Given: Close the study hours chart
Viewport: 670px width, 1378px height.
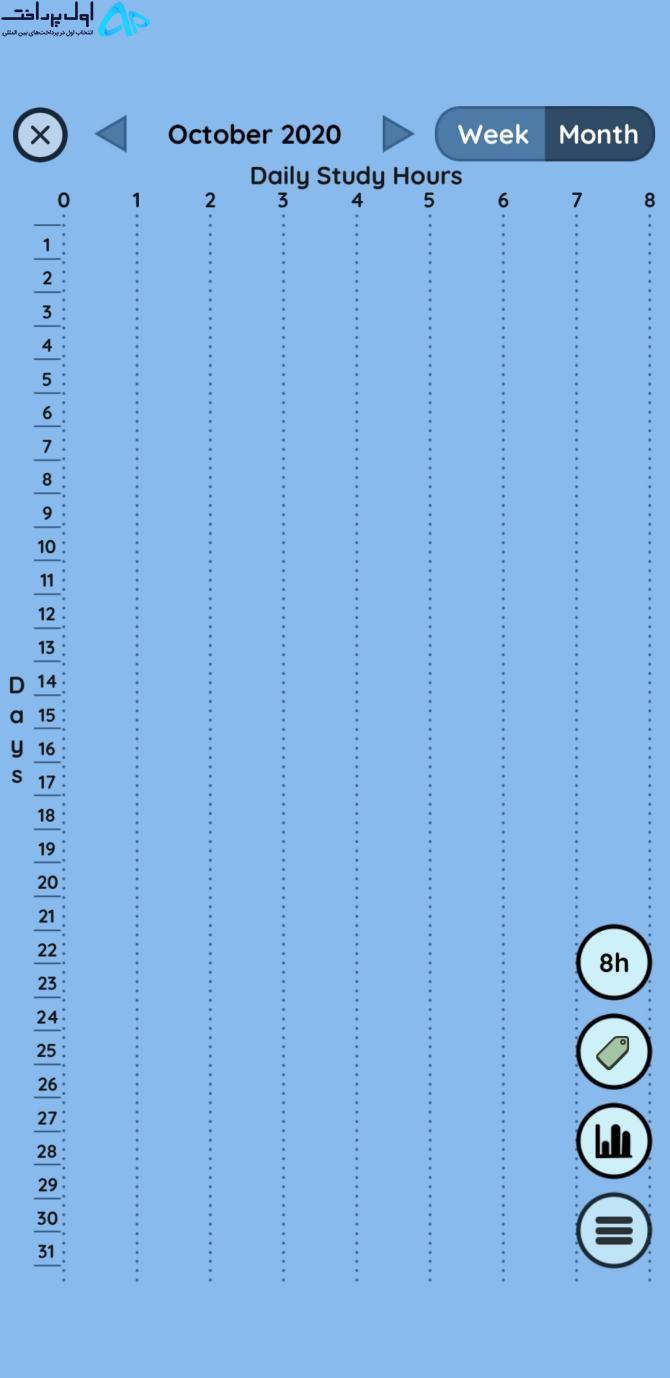Looking at the screenshot, I should (40, 135).
